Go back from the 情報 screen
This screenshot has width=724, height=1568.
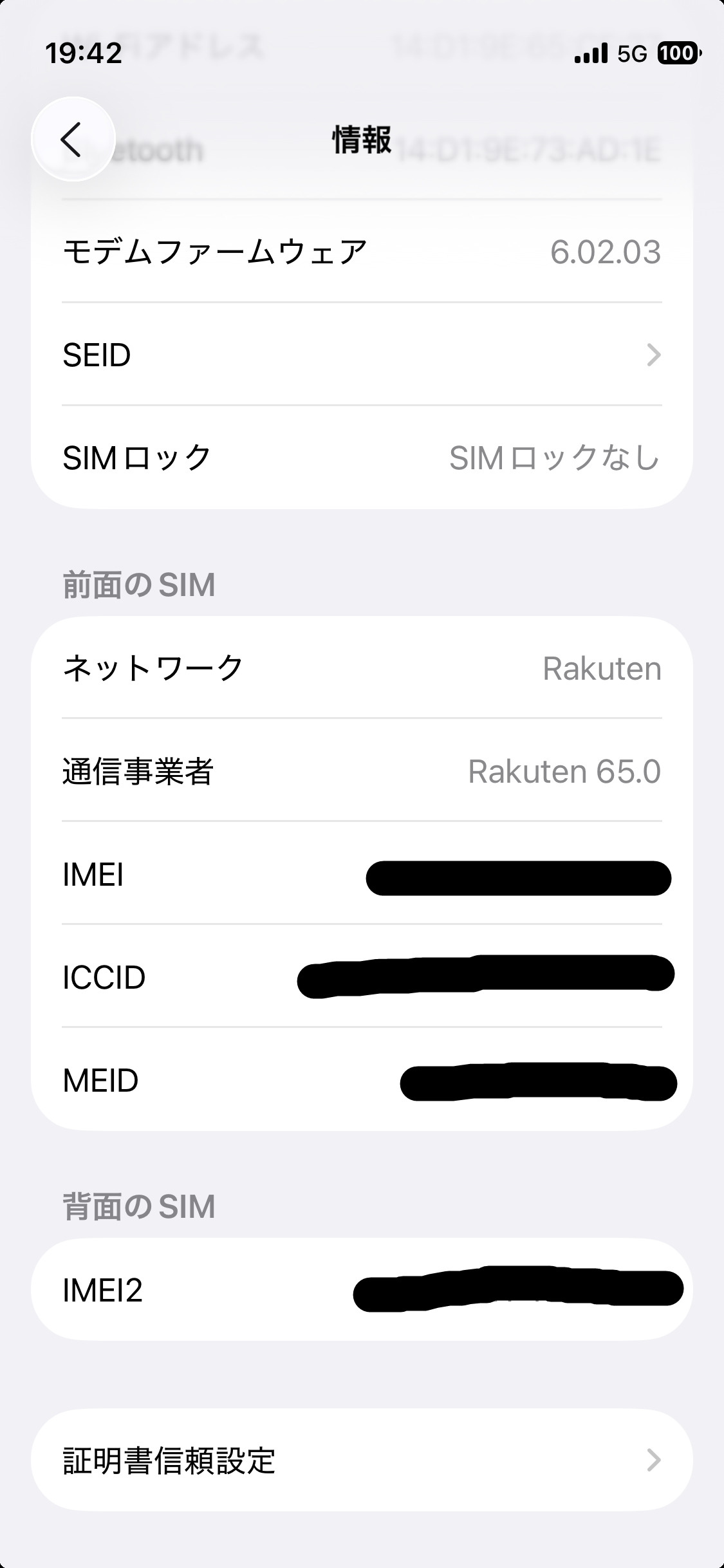click(73, 139)
